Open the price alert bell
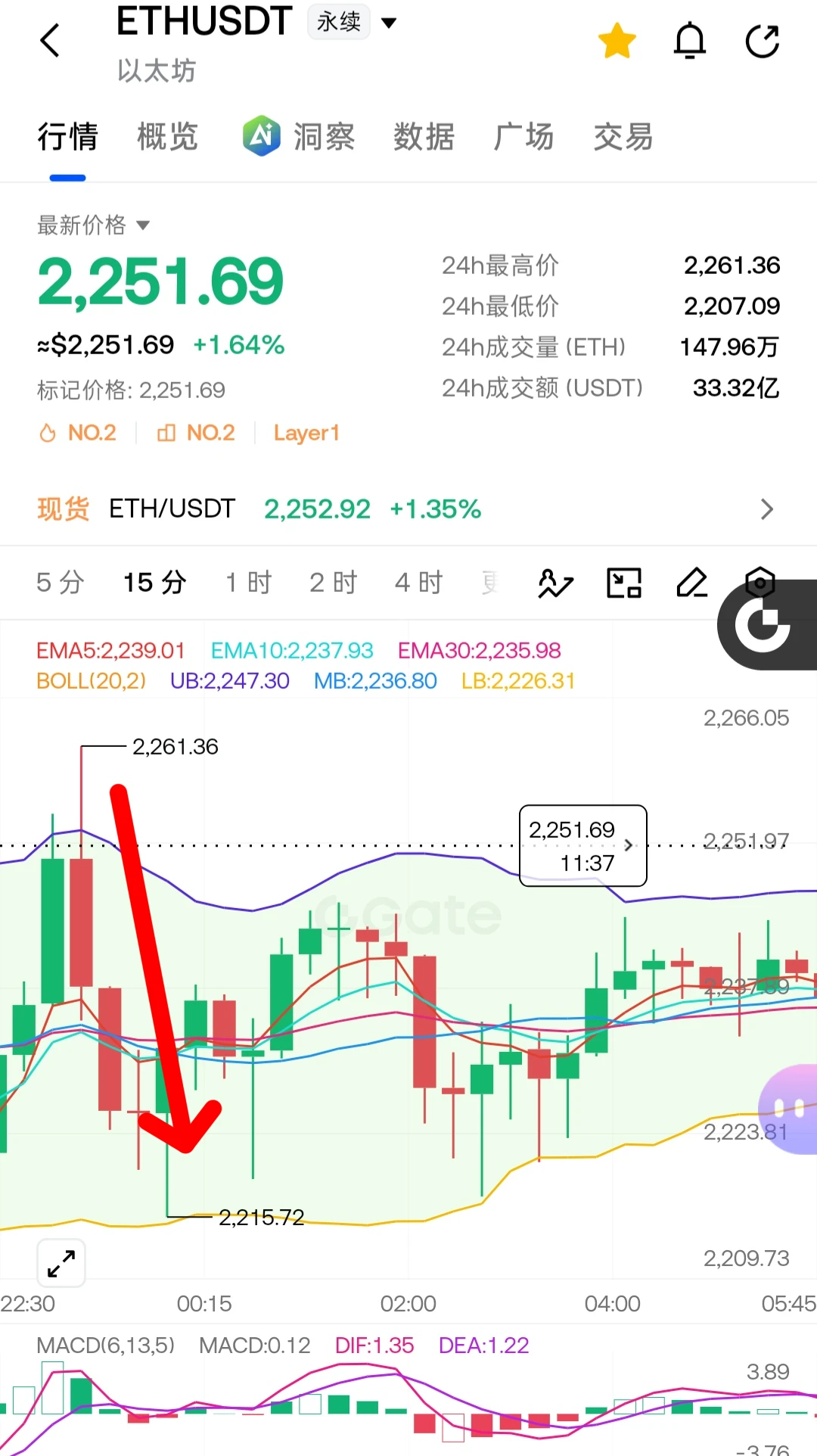 pyautogui.click(x=690, y=41)
